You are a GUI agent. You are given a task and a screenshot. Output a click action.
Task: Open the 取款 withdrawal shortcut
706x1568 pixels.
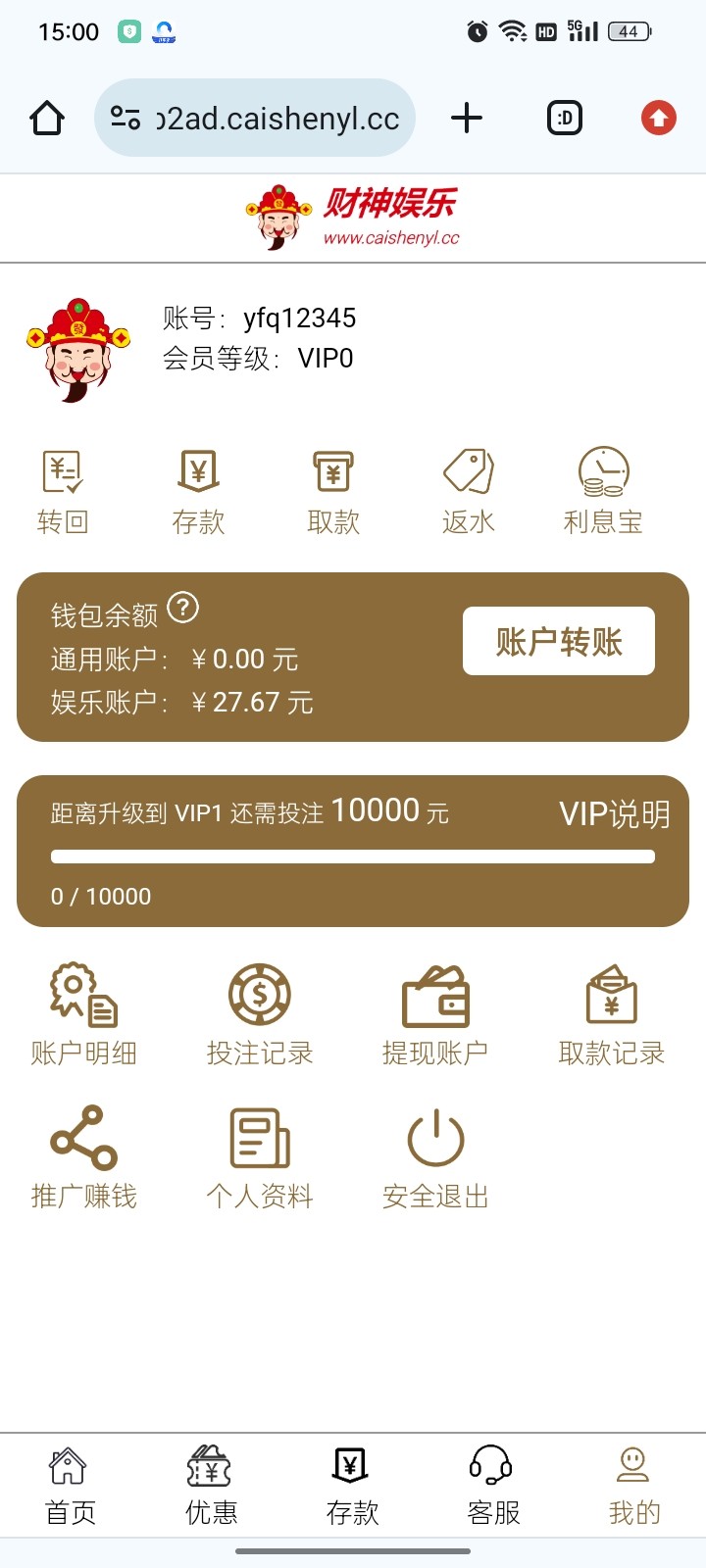pos(333,491)
